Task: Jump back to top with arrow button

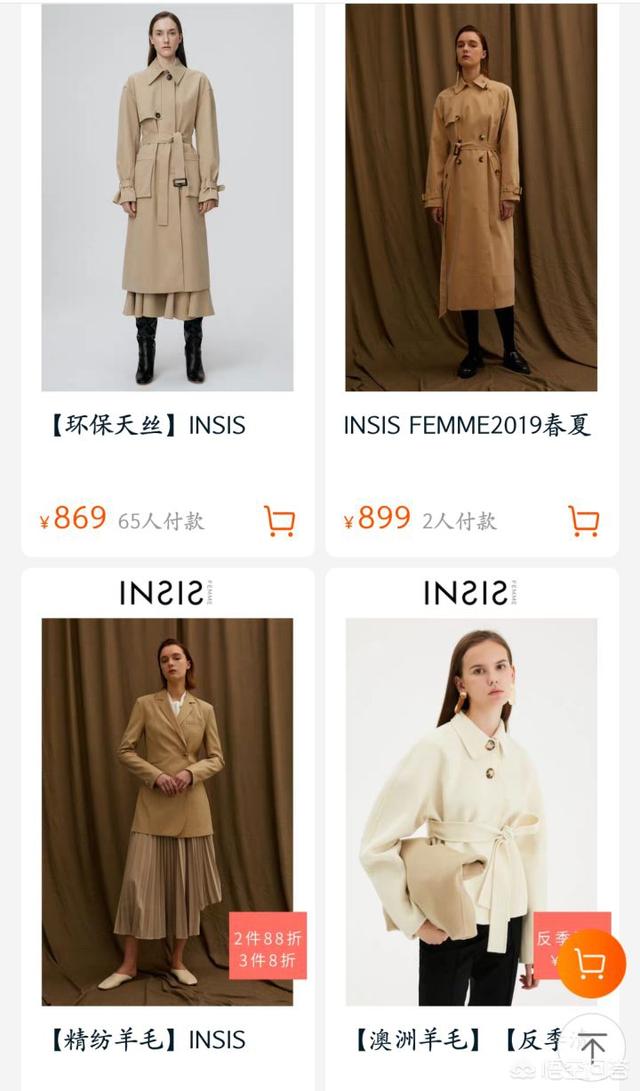Action: coord(593,1048)
